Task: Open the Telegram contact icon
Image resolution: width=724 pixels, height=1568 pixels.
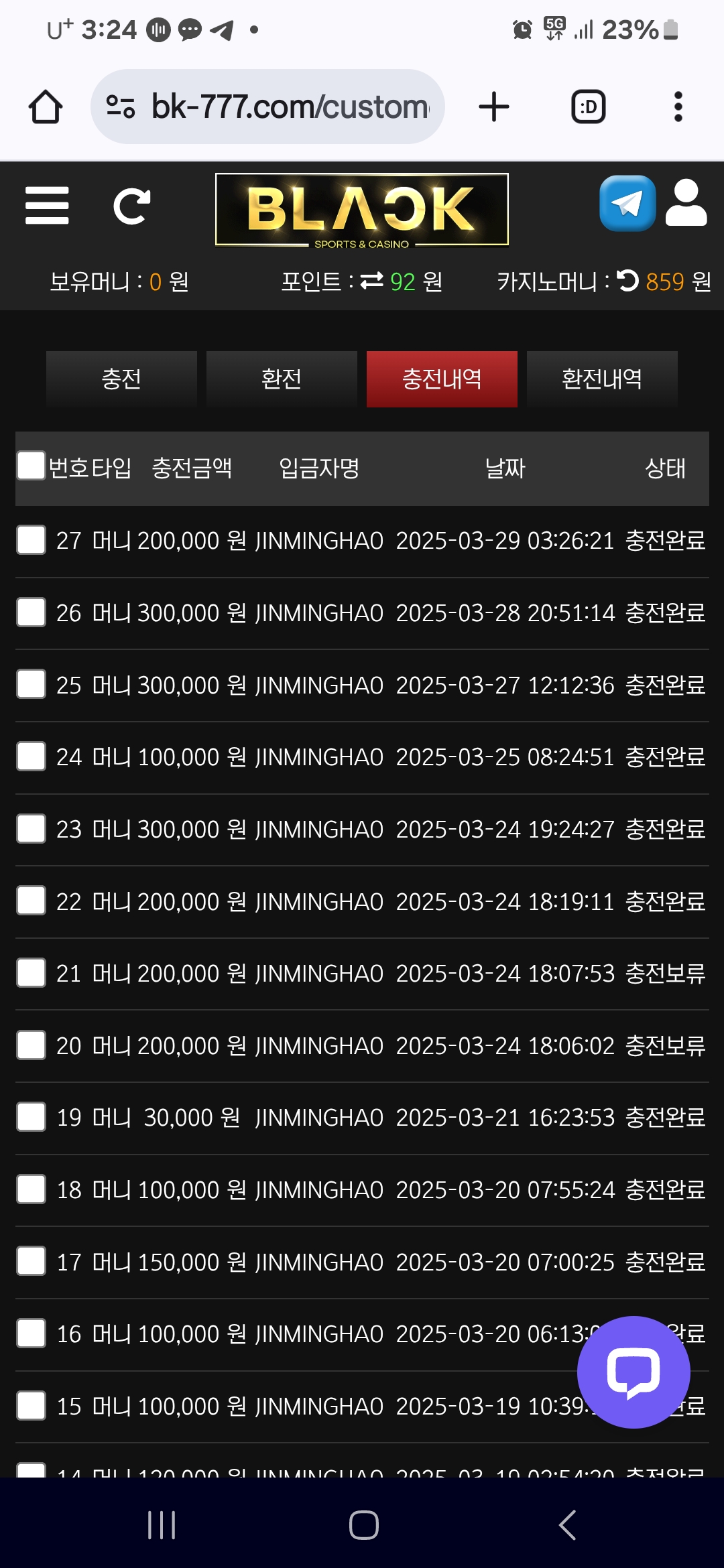Action: [x=627, y=203]
